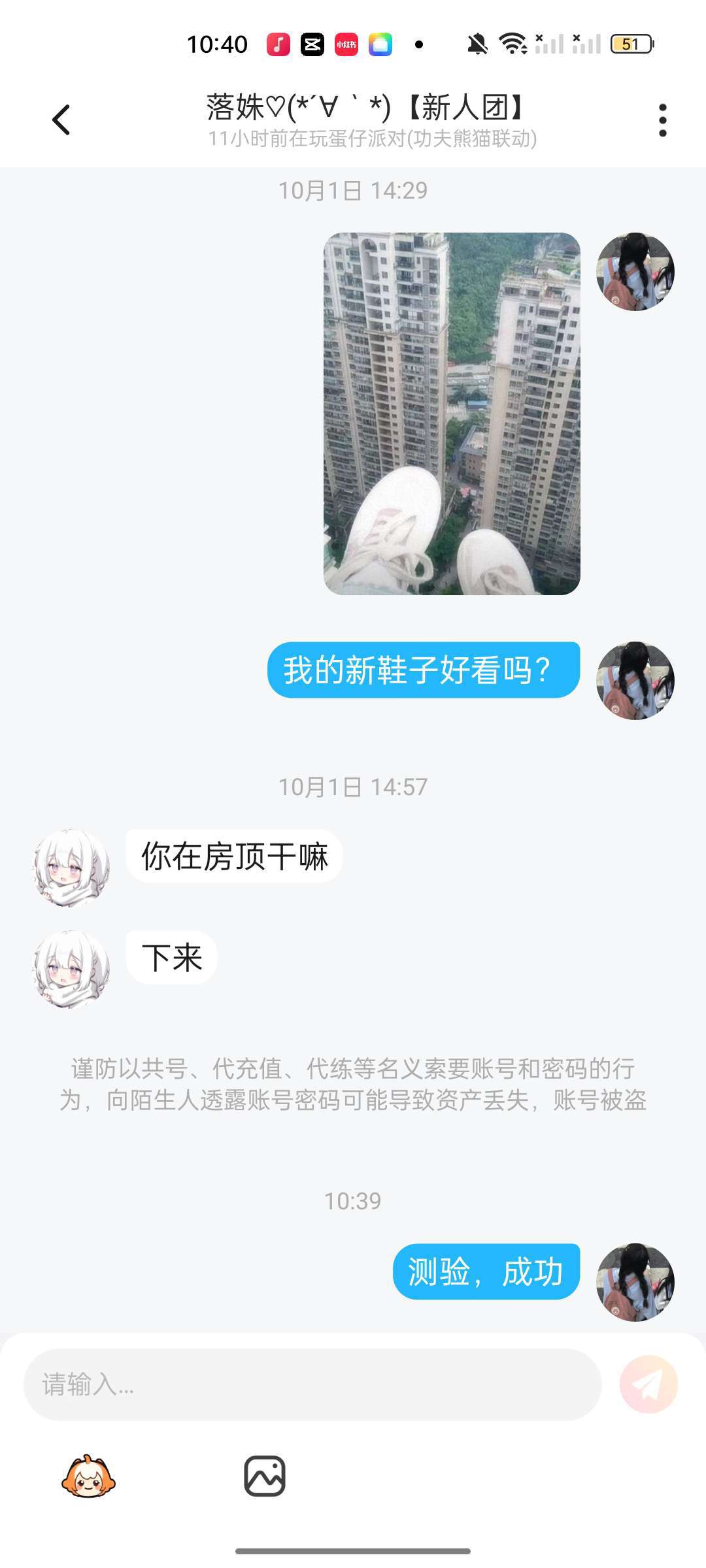
Task: Send the message with the paper plane
Action: [x=648, y=1384]
